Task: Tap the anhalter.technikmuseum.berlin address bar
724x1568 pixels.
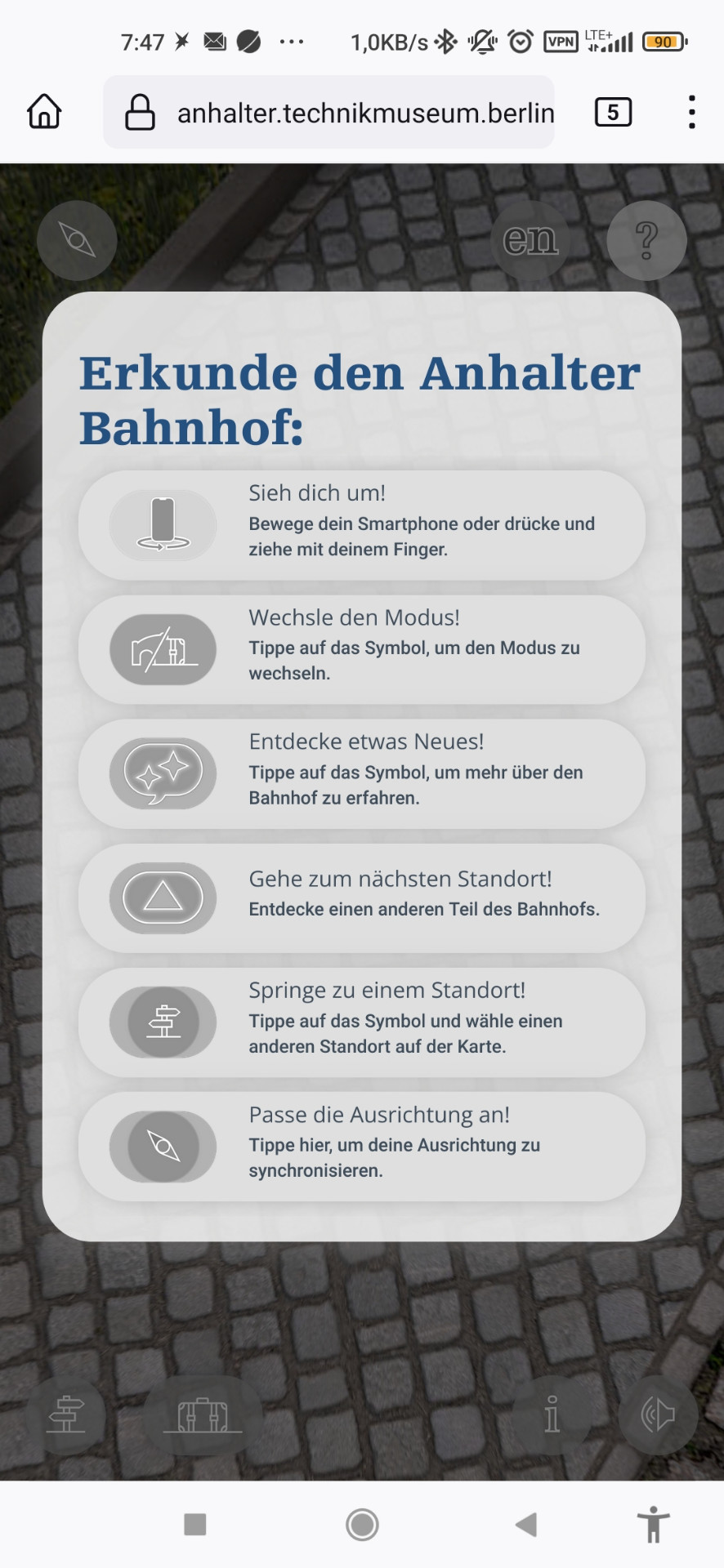Action: [x=343, y=113]
